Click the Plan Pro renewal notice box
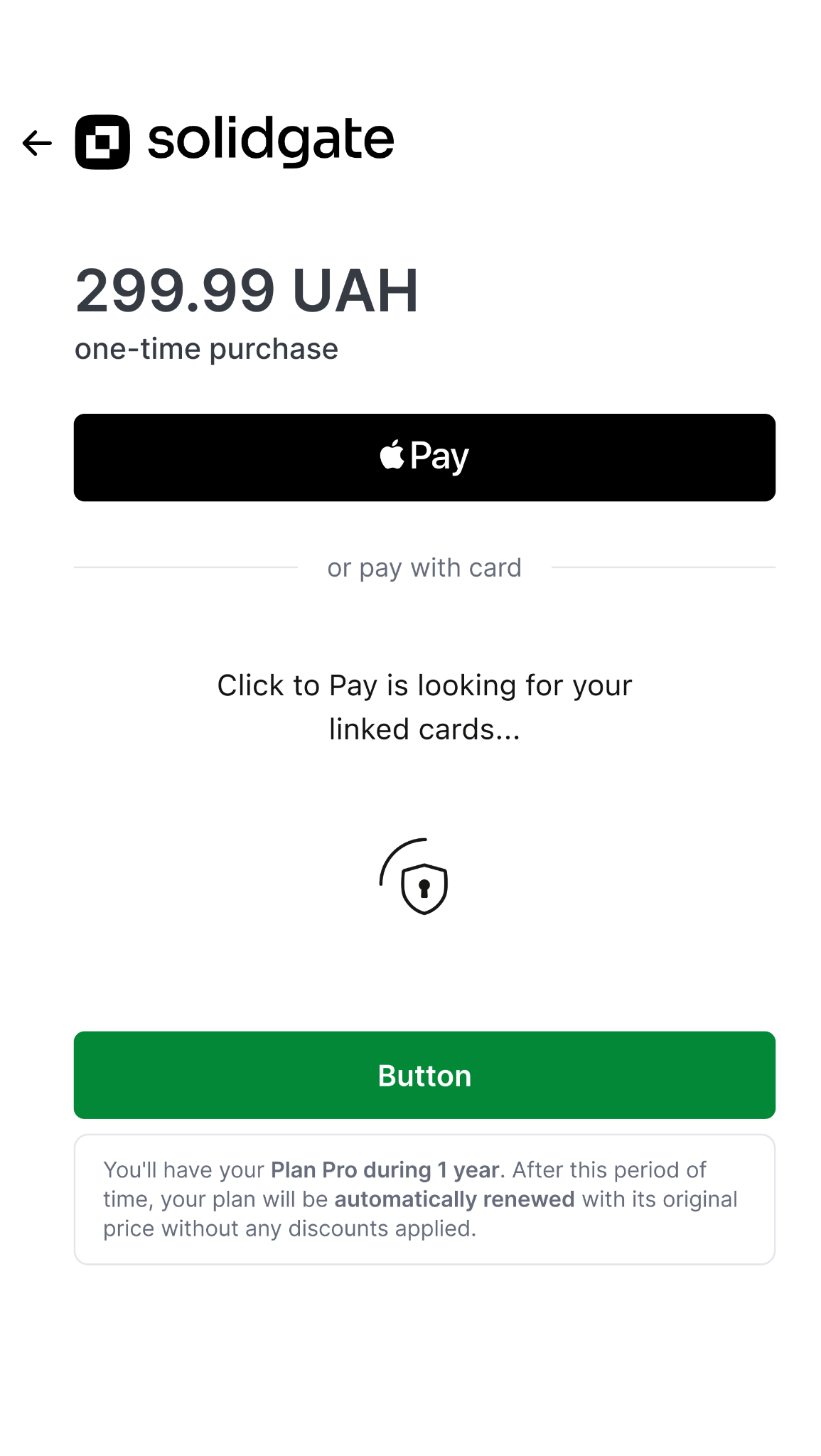The width and height of the screenshot is (821, 1456). 424,1197
